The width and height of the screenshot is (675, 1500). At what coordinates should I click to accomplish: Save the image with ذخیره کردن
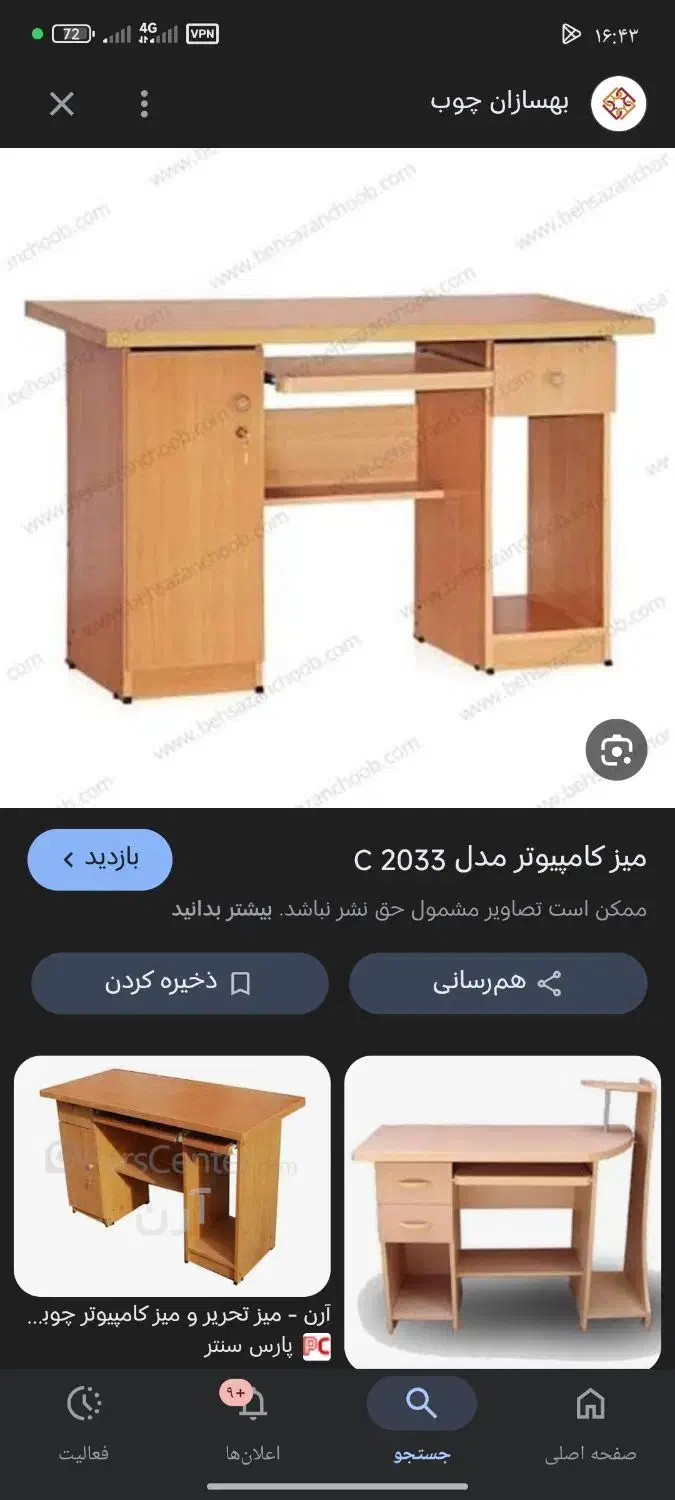click(180, 983)
